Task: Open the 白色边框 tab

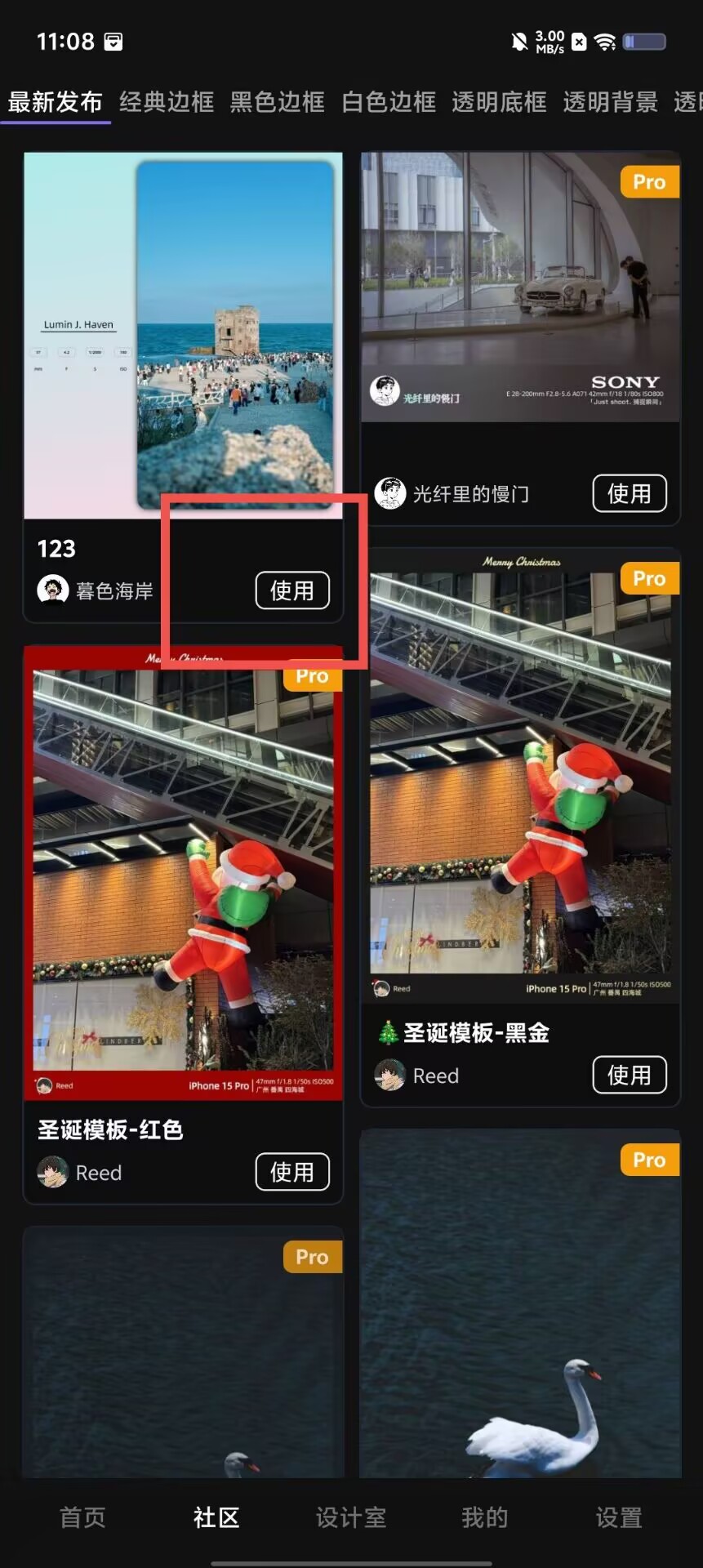Action: [389, 102]
